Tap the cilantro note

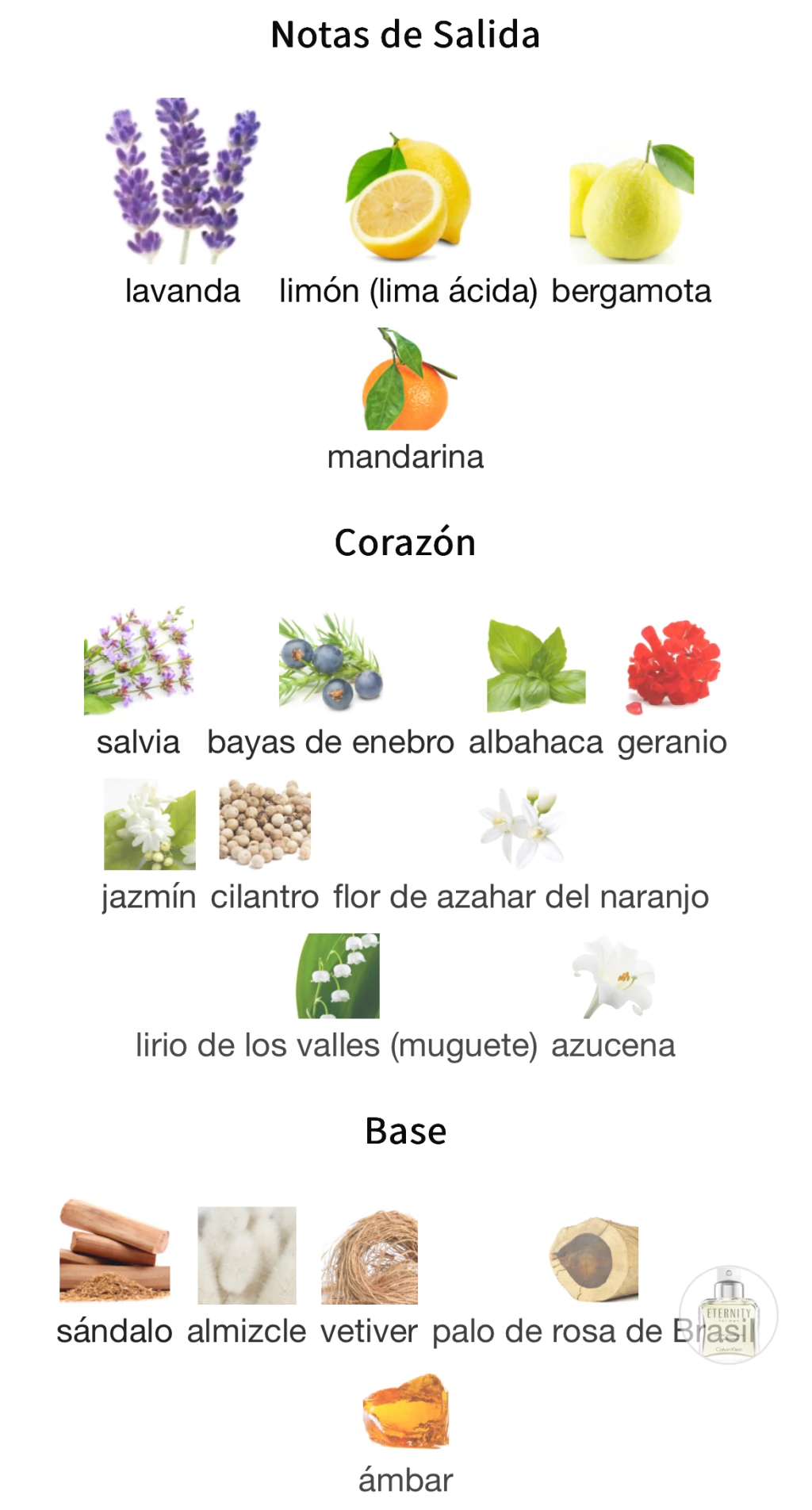(x=265, y=845)
